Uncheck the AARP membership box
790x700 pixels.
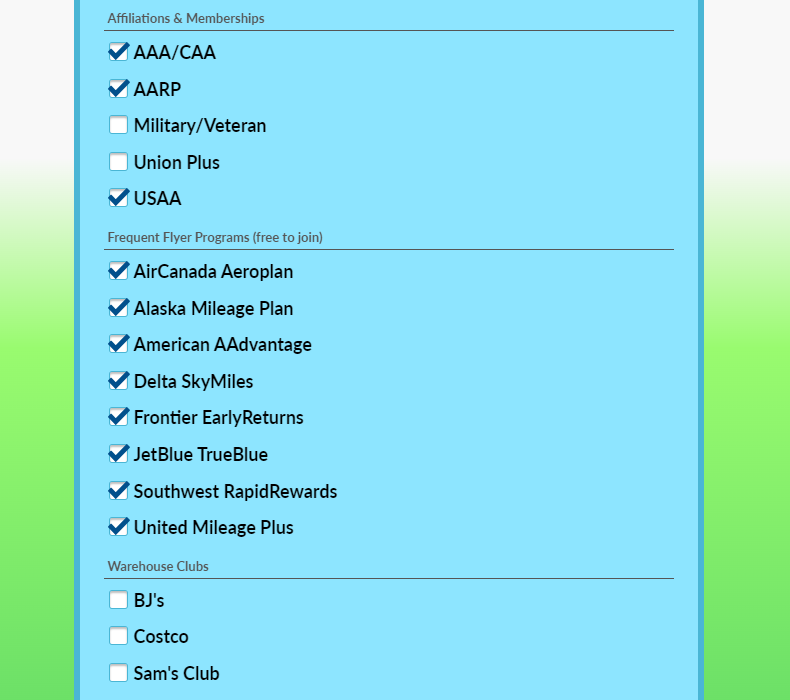[118, 89]
